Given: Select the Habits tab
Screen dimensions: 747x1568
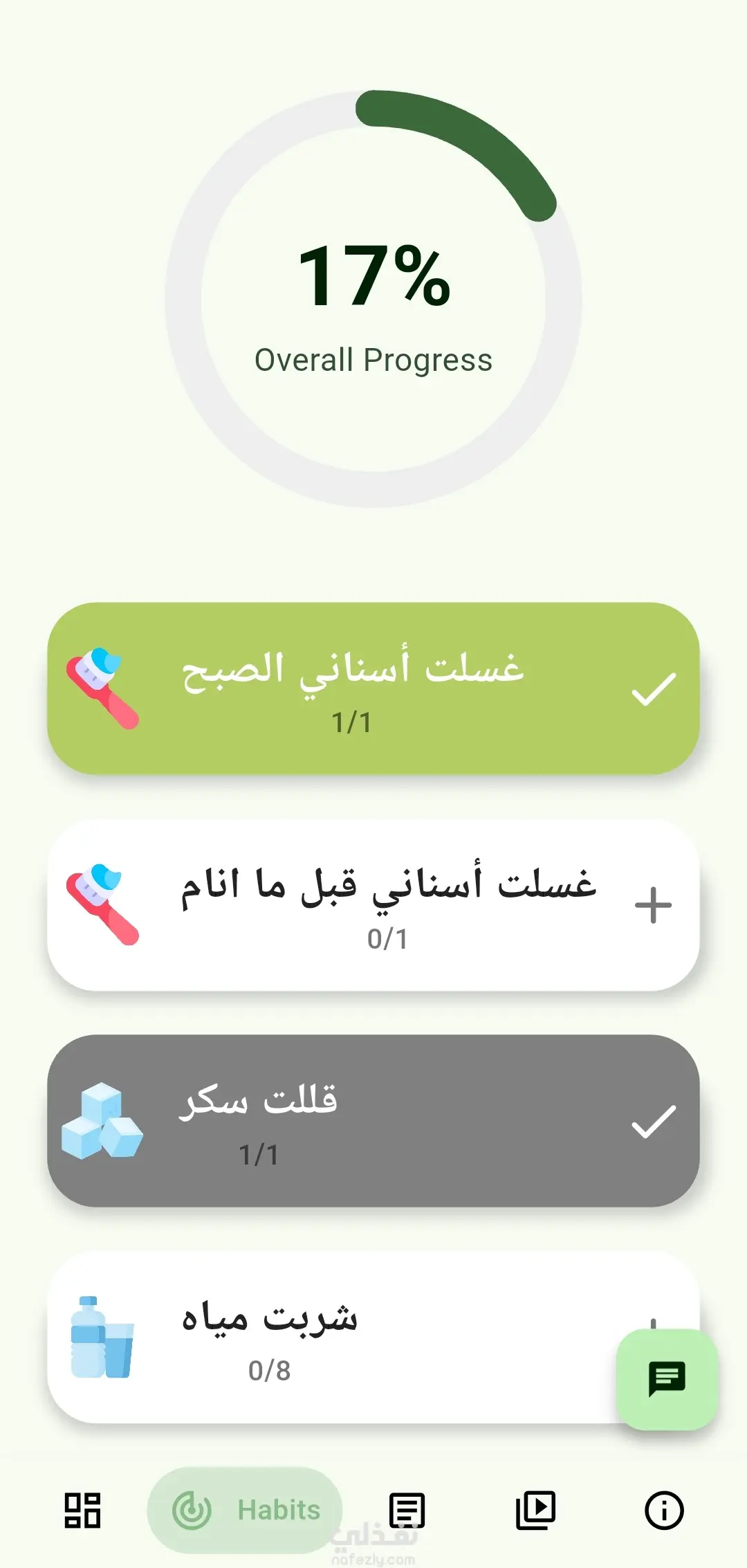Looking at the screenshot, I should 245,1510.
